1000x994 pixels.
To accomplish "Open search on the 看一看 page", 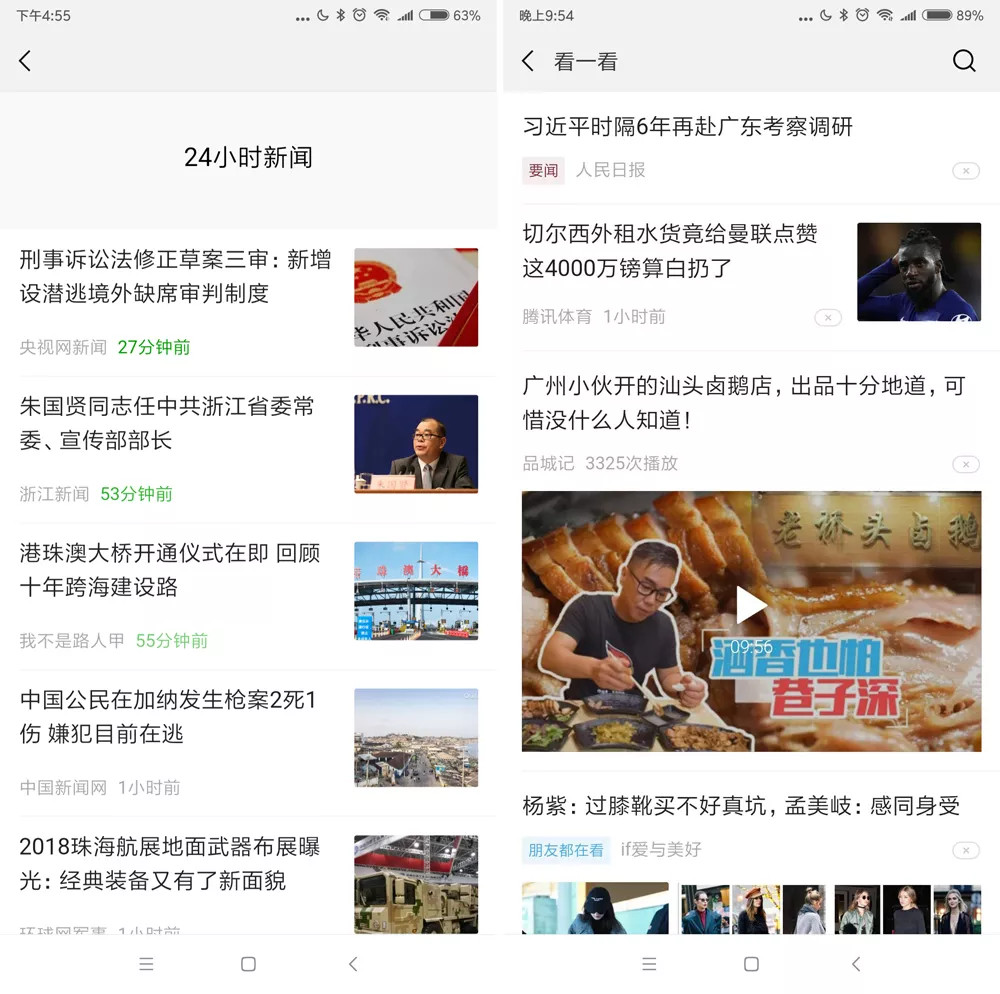I will point(963,62).
